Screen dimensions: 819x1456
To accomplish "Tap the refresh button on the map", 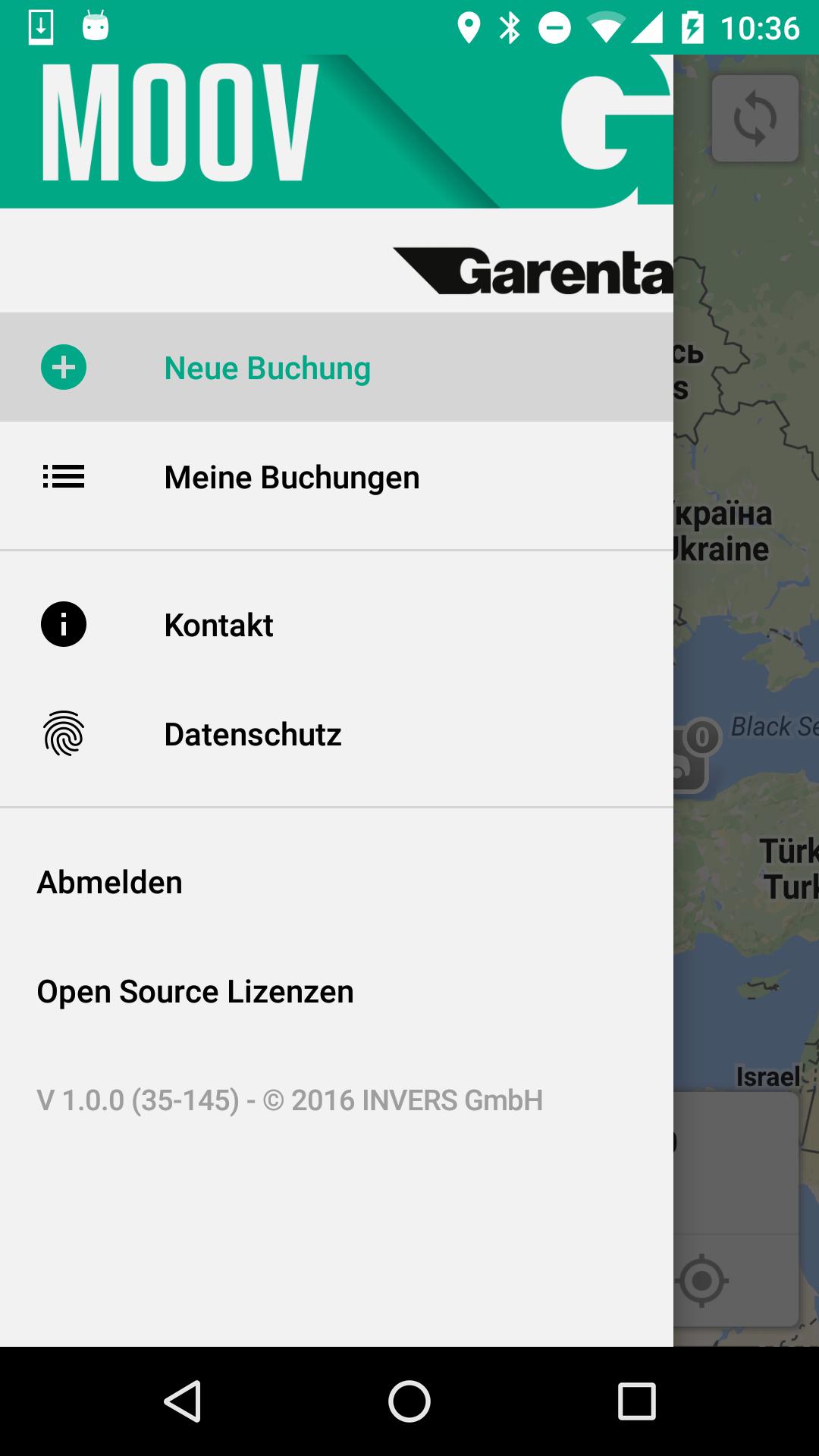I will click(x=755, y=119).
